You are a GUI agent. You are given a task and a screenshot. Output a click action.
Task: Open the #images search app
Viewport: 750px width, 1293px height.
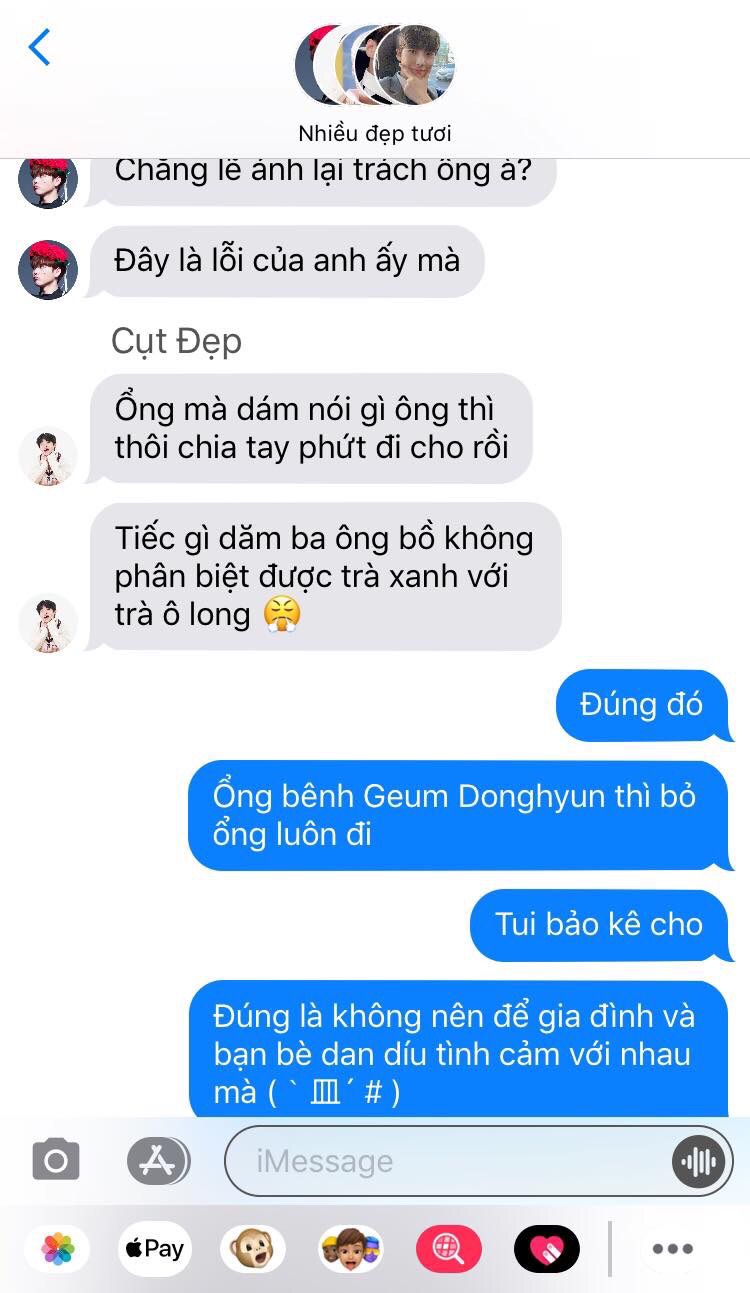tap(449, 1248)
